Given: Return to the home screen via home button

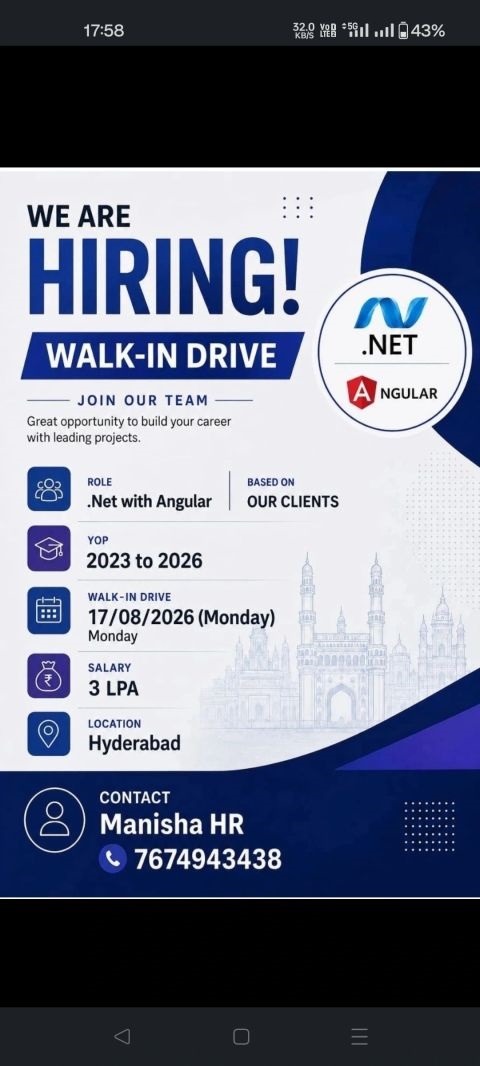Looking at the screenshot, I should pos(241,1036).
